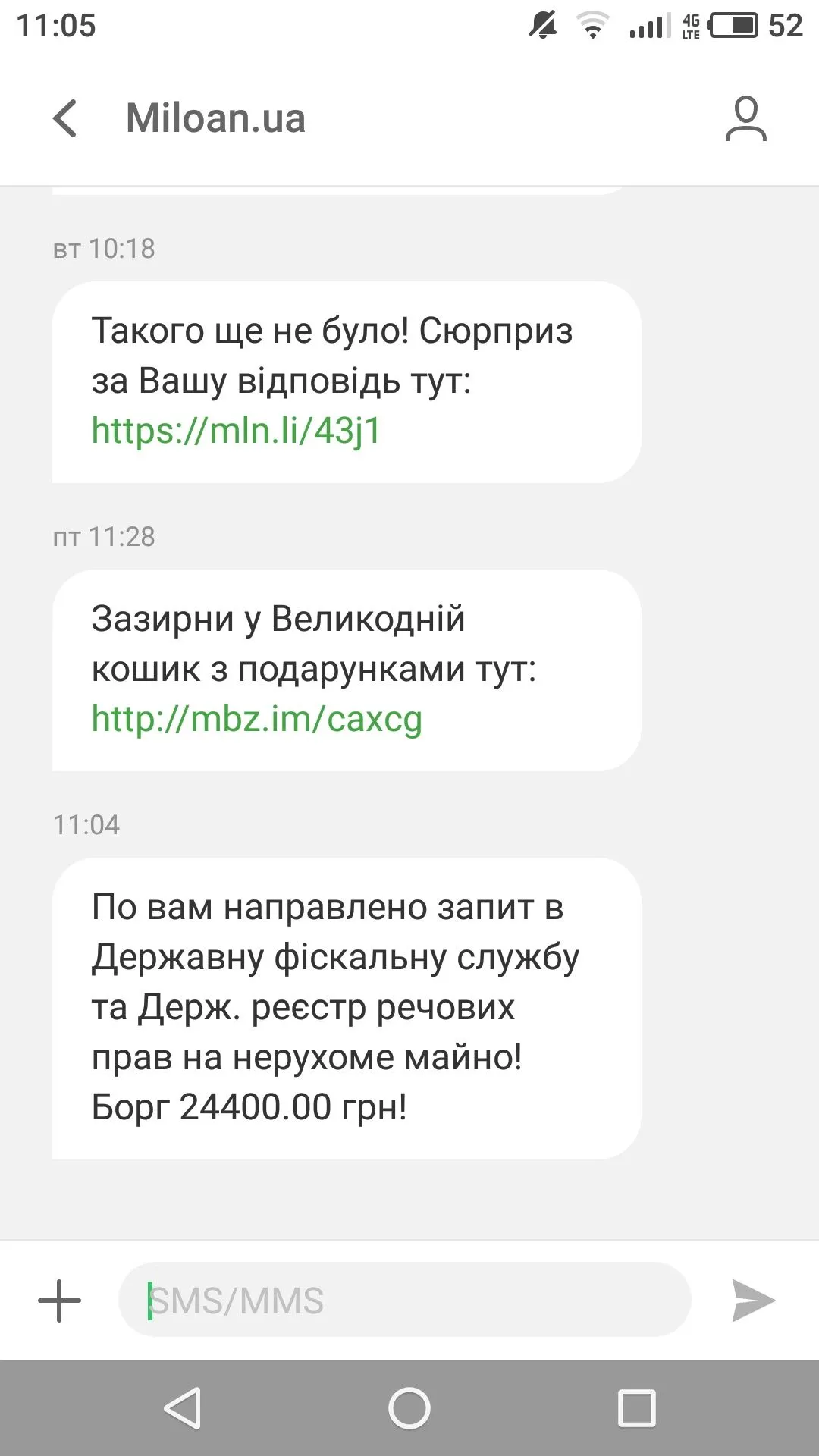Open recent apps from the navigation bar
Image resolution: width=819 pixels, height=1456 pixels.
636,1408
